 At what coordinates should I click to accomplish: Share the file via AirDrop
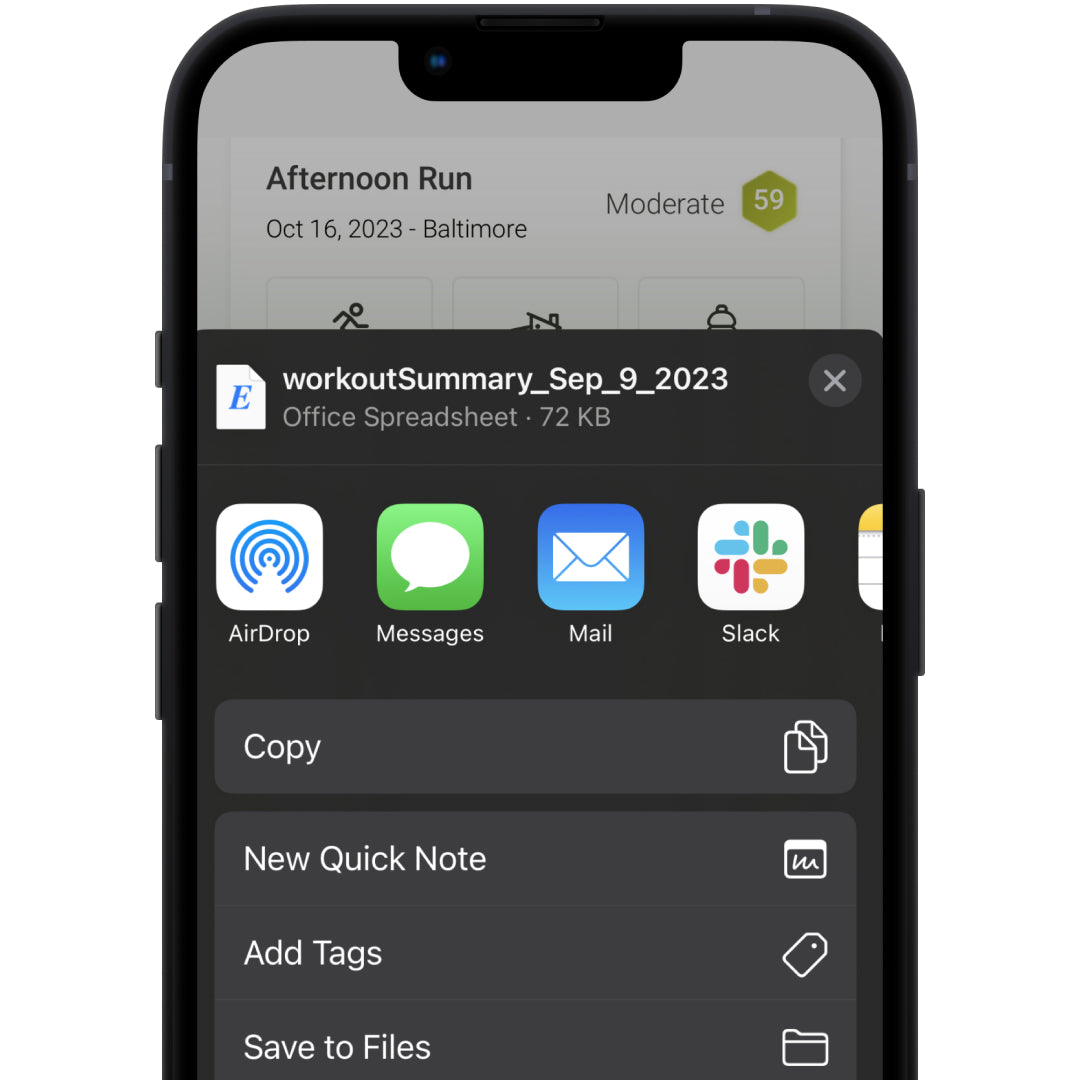(x=269, y=557)
